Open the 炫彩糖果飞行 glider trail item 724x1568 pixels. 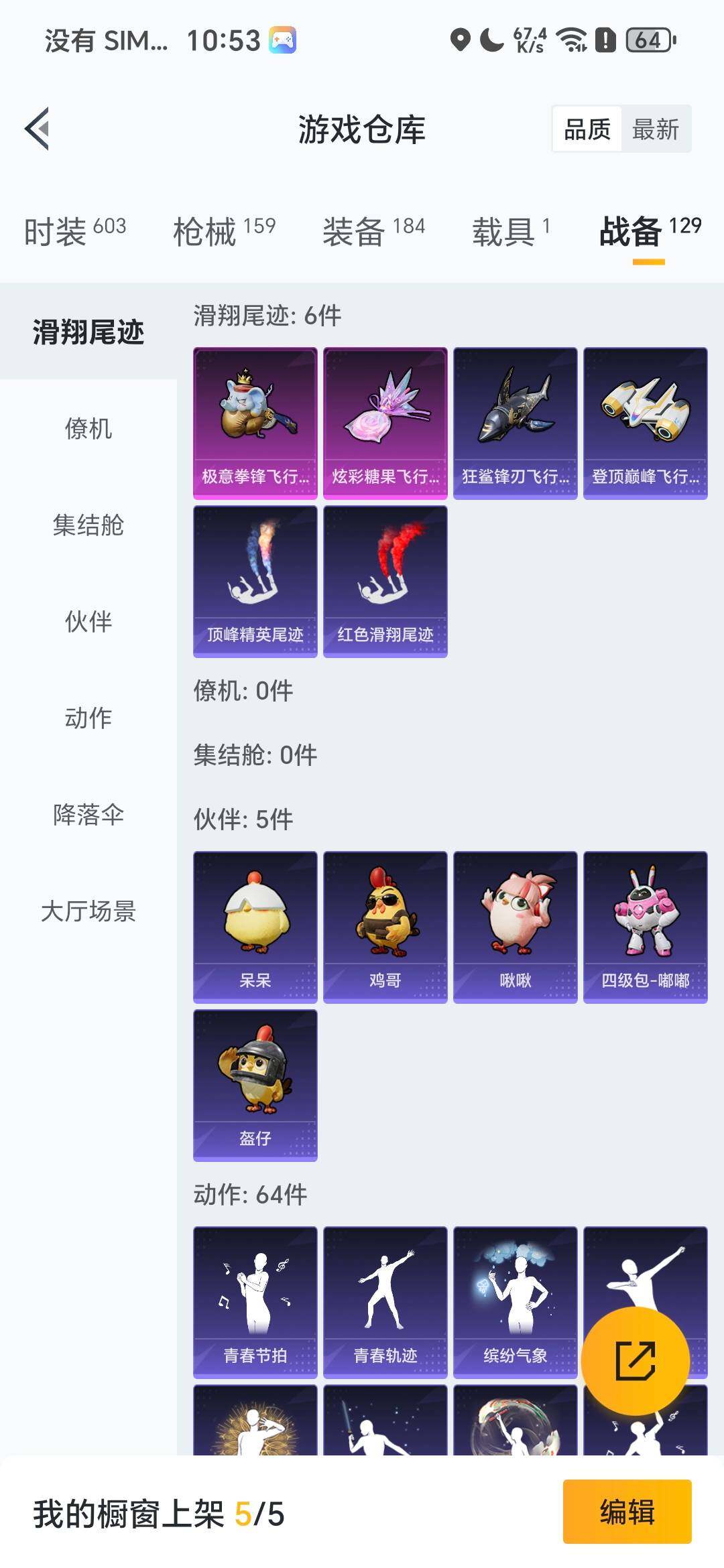[x=385, y=422]
